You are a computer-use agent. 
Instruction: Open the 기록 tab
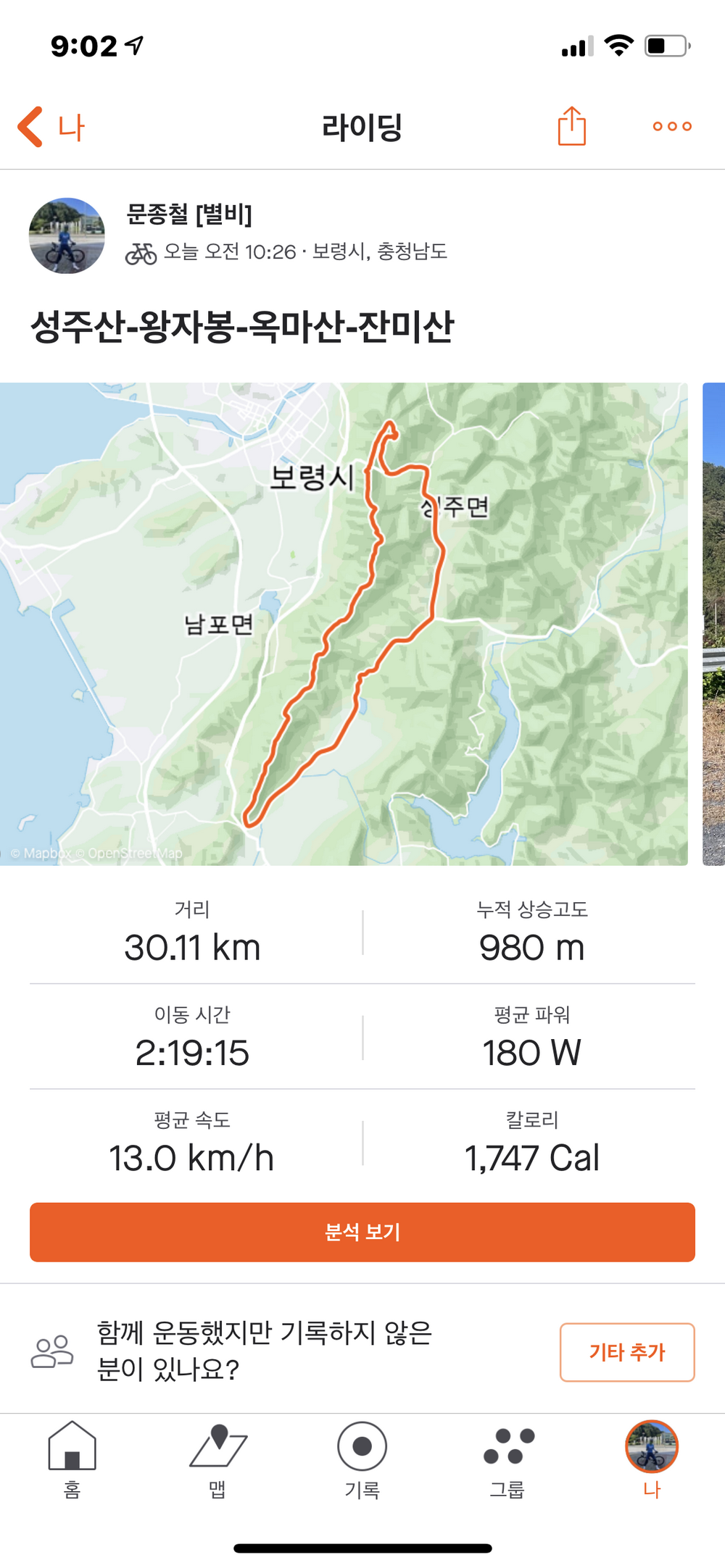click(362, 1459)
